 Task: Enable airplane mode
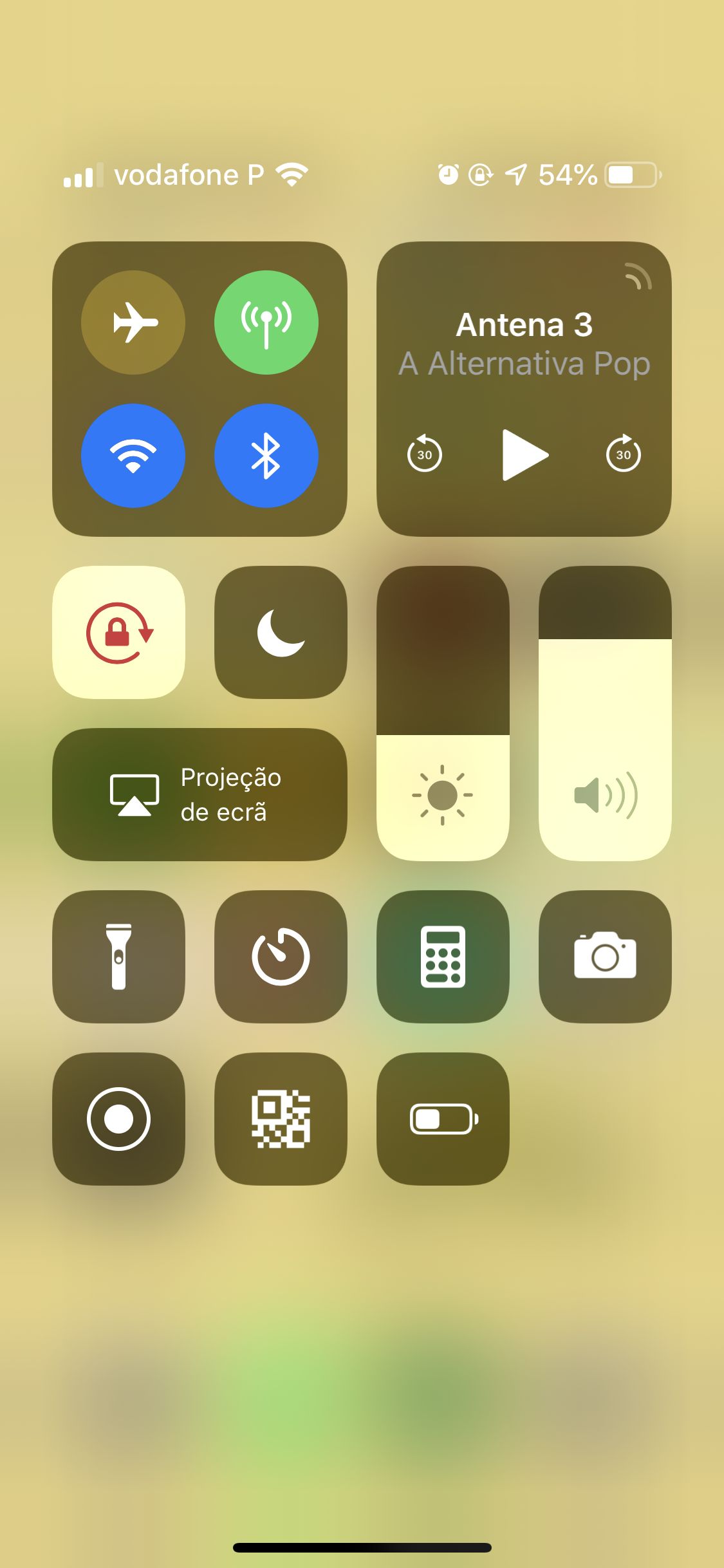coord(133,322)
